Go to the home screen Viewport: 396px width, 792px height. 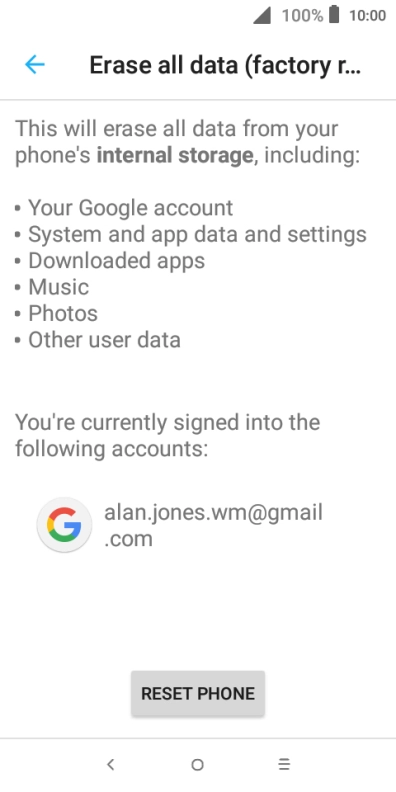click(x=197, y=765)
